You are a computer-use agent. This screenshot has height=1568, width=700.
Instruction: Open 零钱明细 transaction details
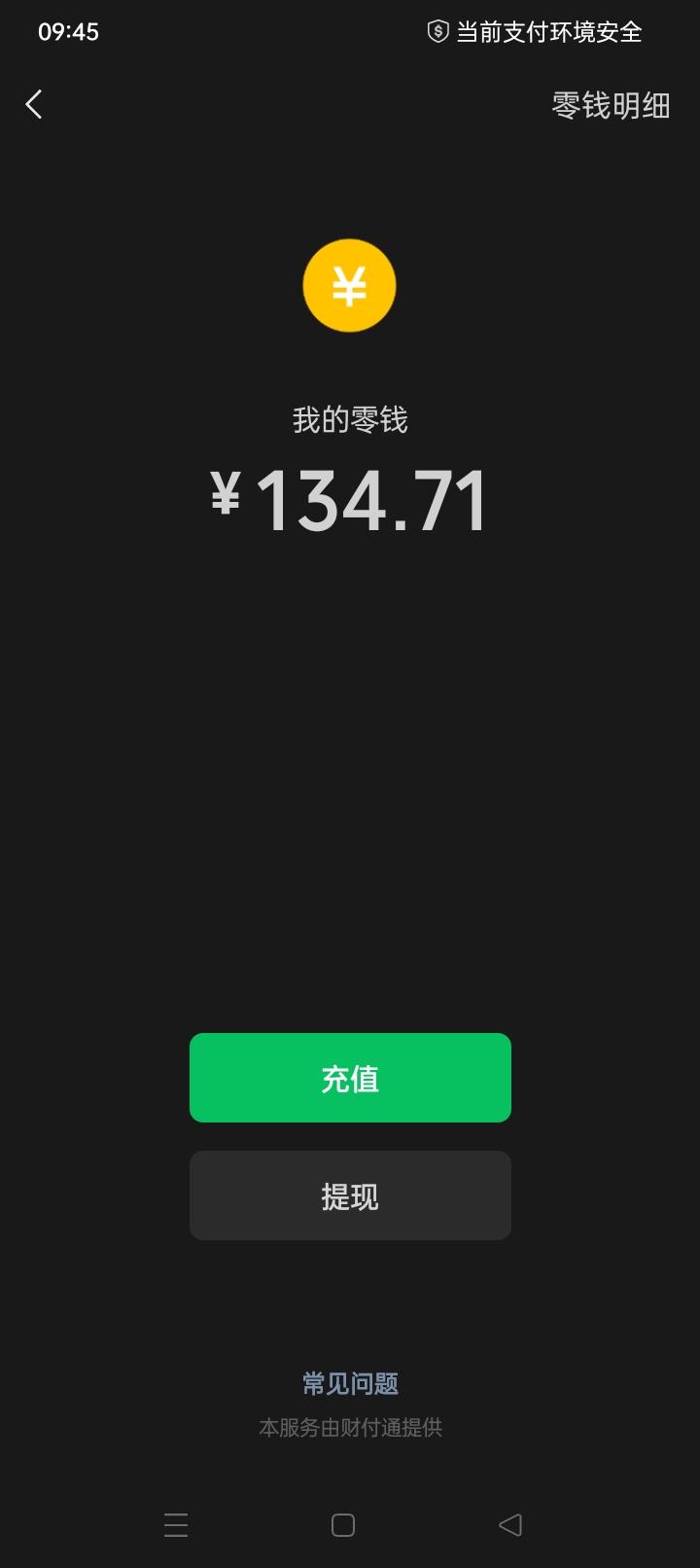(x=611, y=107)
